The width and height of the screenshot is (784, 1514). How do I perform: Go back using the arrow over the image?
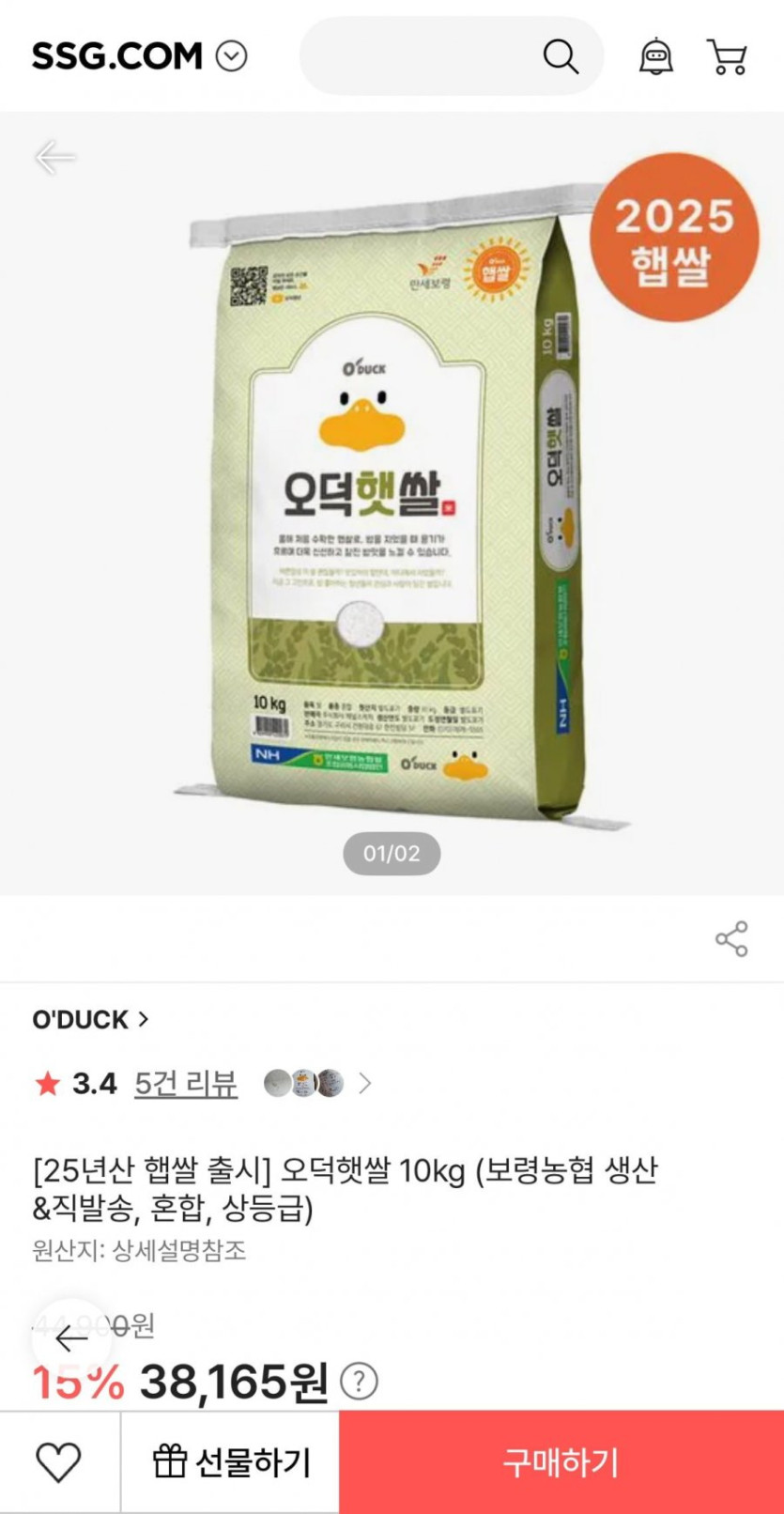(54, 157)
